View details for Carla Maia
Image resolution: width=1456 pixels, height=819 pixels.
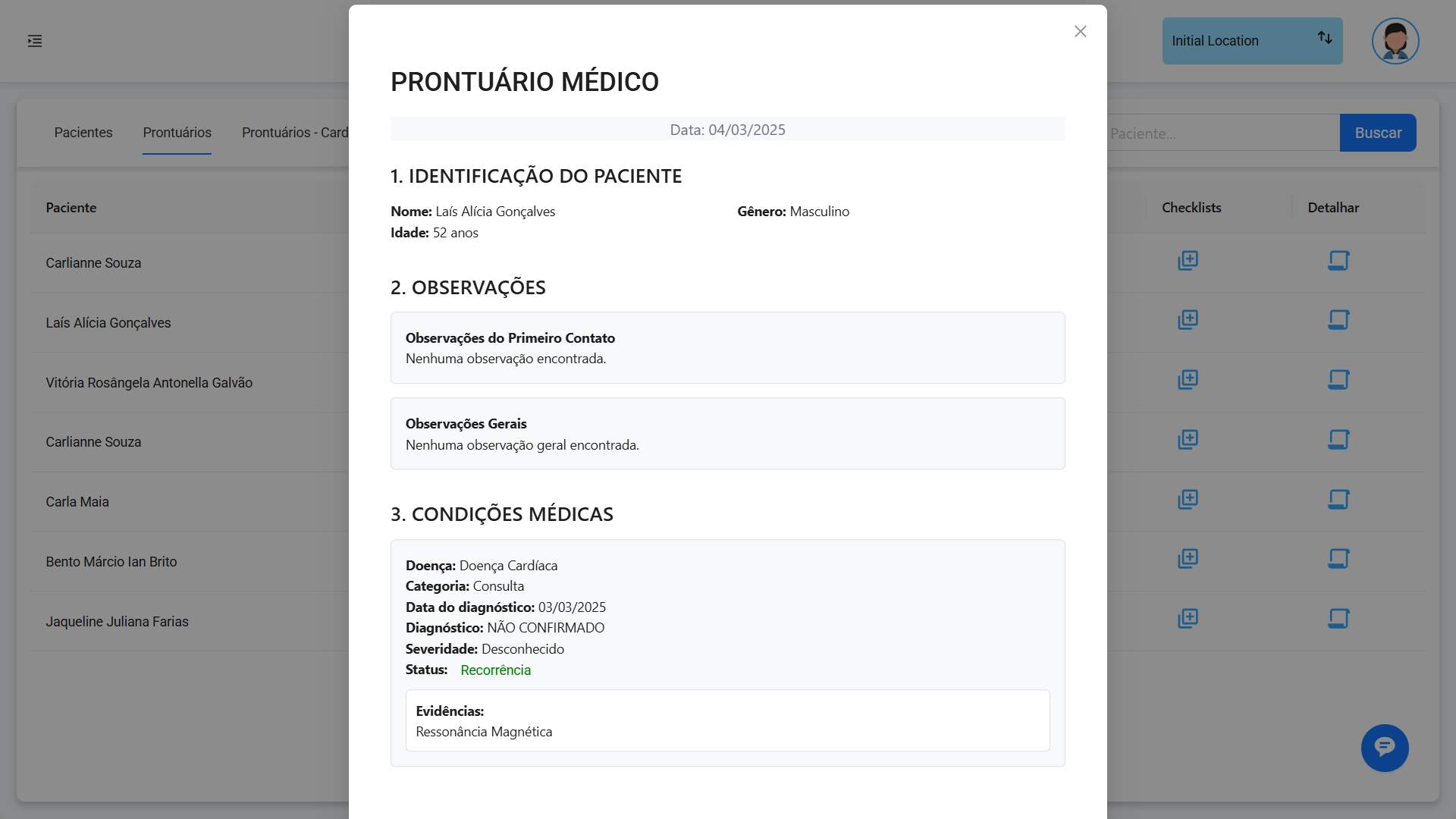[x=1338, y=499]
